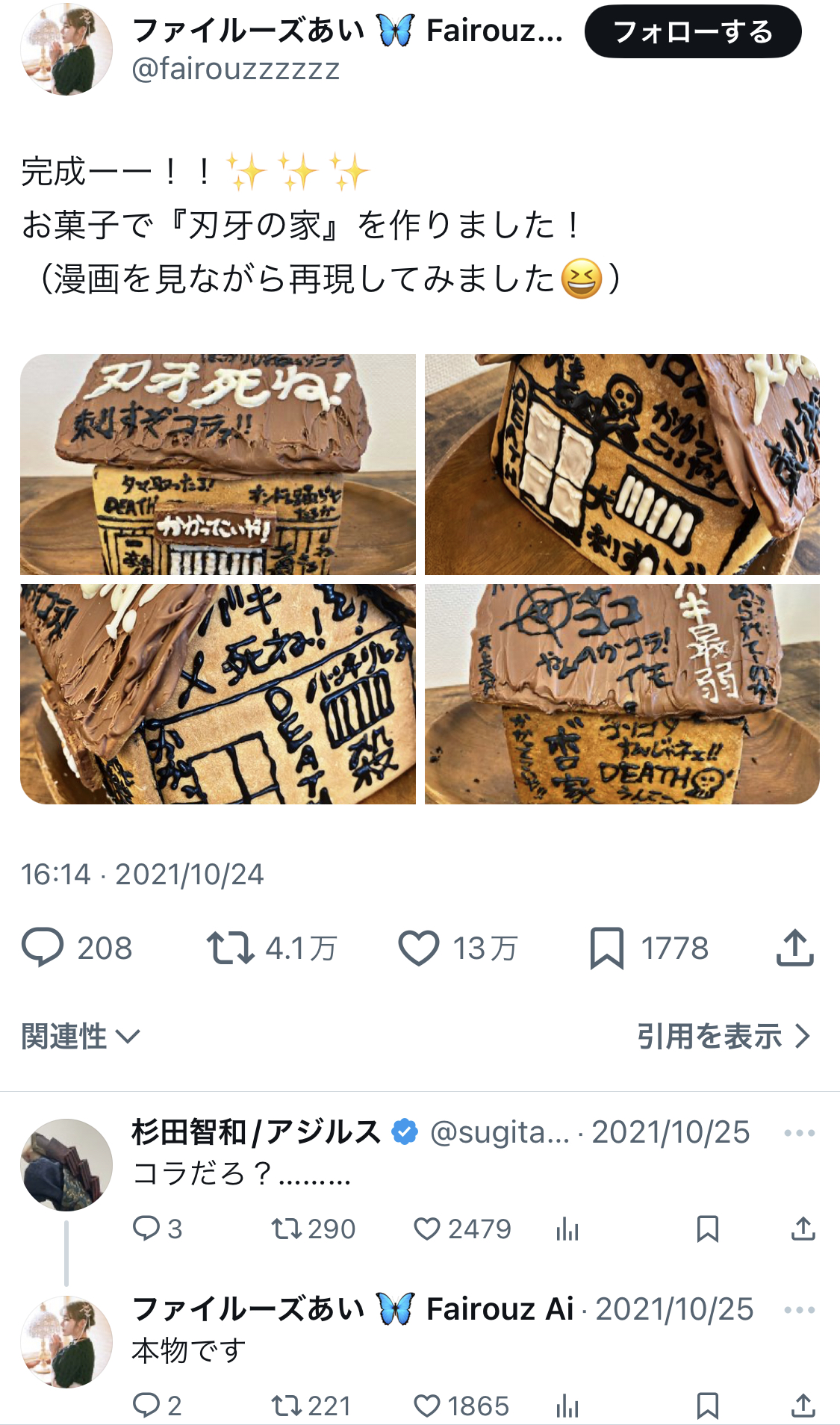
Task: Open the overflow menu on 杉田智和's reply
Action: point(799,1133)
